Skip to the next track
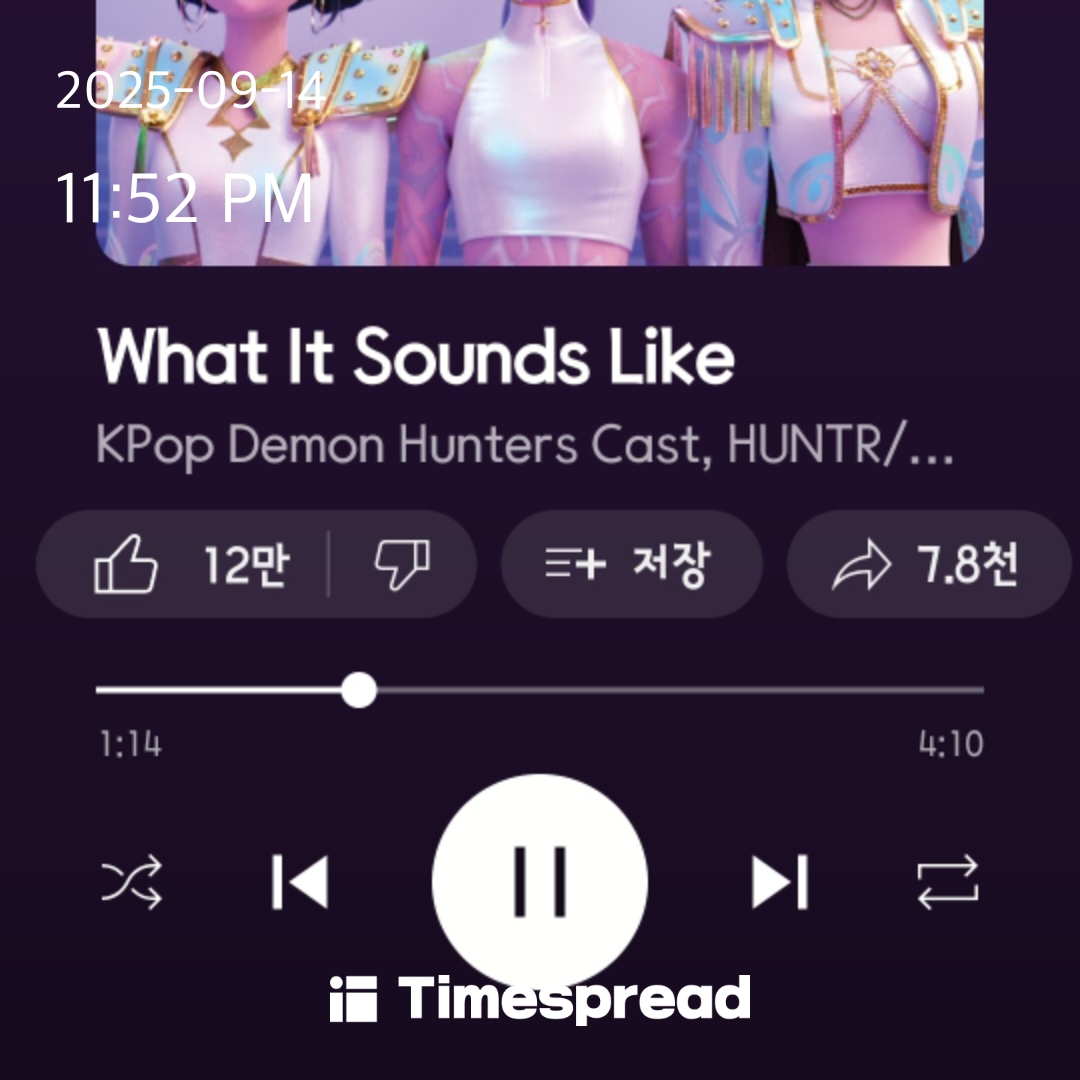The height and width of the screenshot is (1080, 1080). click(780, 883)
